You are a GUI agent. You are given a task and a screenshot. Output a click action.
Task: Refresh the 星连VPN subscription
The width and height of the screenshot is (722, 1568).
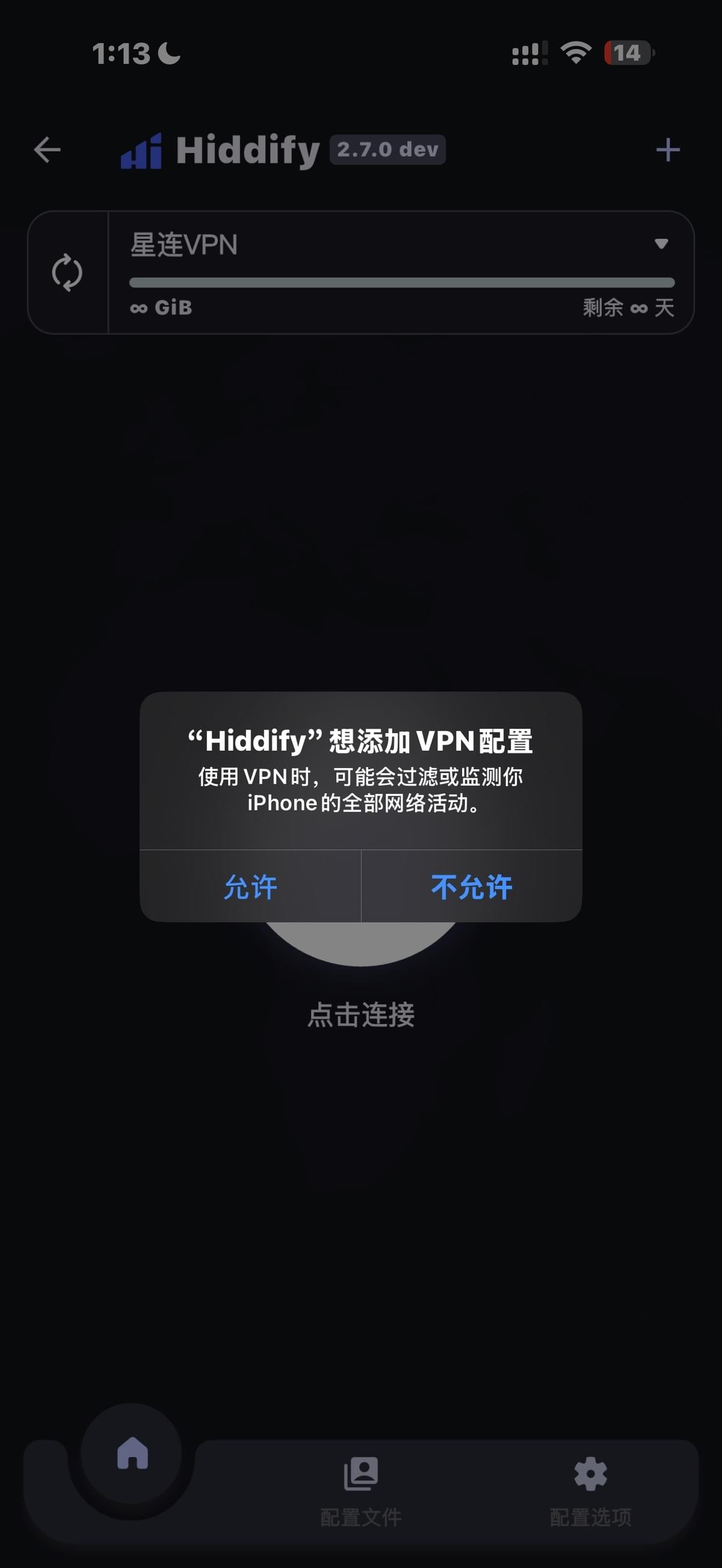(67, 272)
